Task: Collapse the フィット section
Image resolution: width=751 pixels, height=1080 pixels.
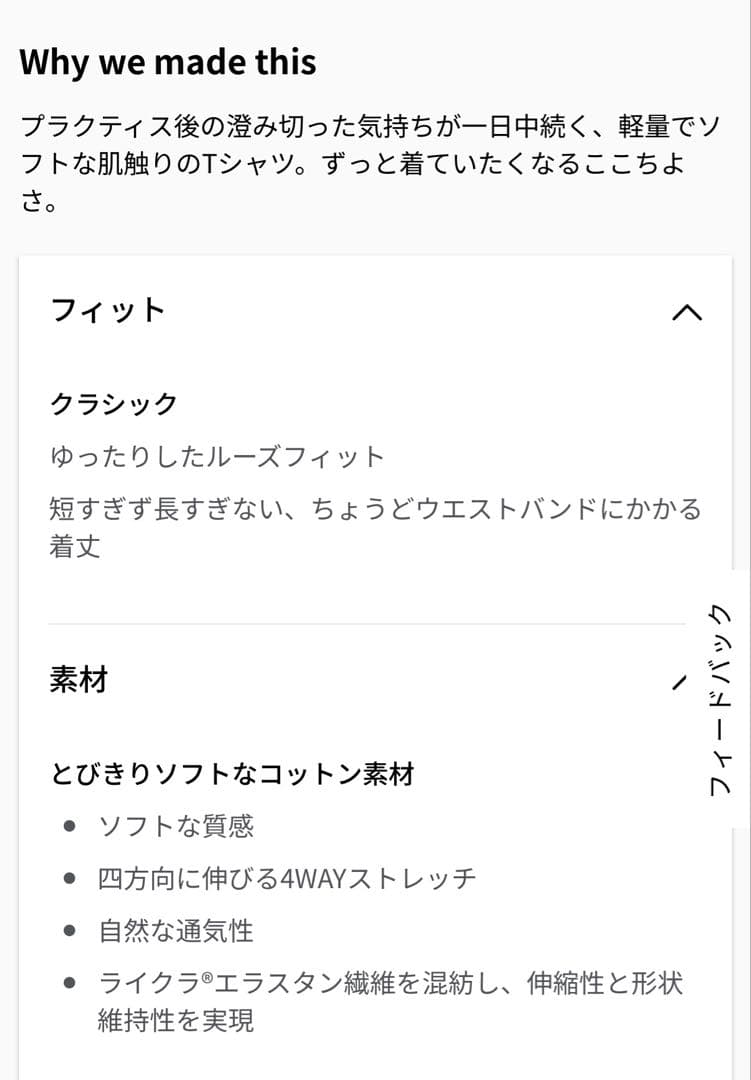Action: pyautogui.click(x=686, y=313)
